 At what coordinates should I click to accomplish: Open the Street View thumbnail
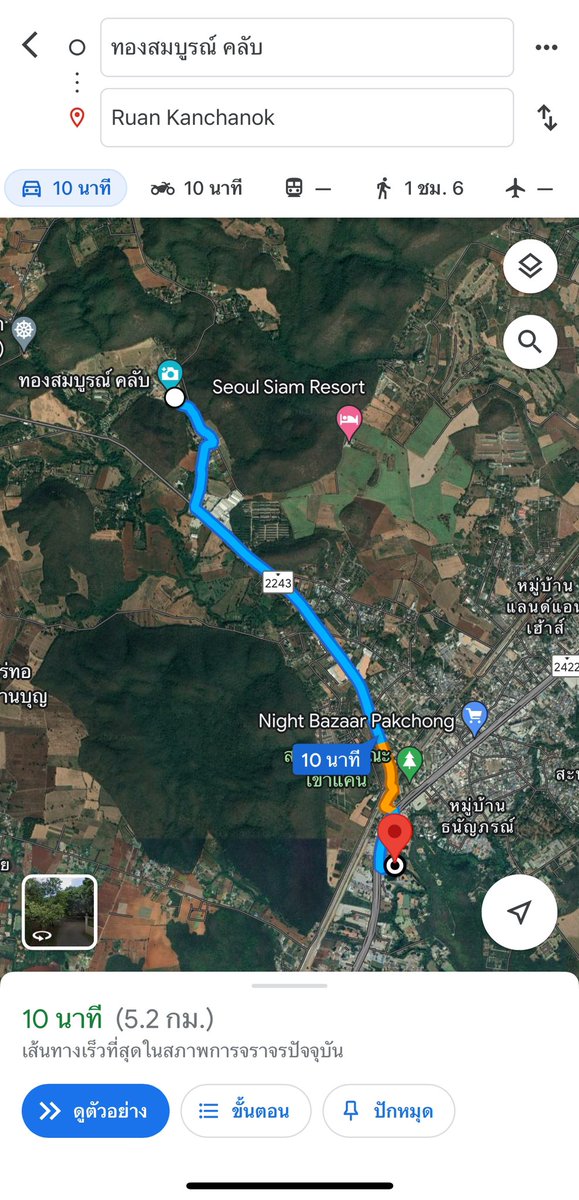[x=60, y=912]
